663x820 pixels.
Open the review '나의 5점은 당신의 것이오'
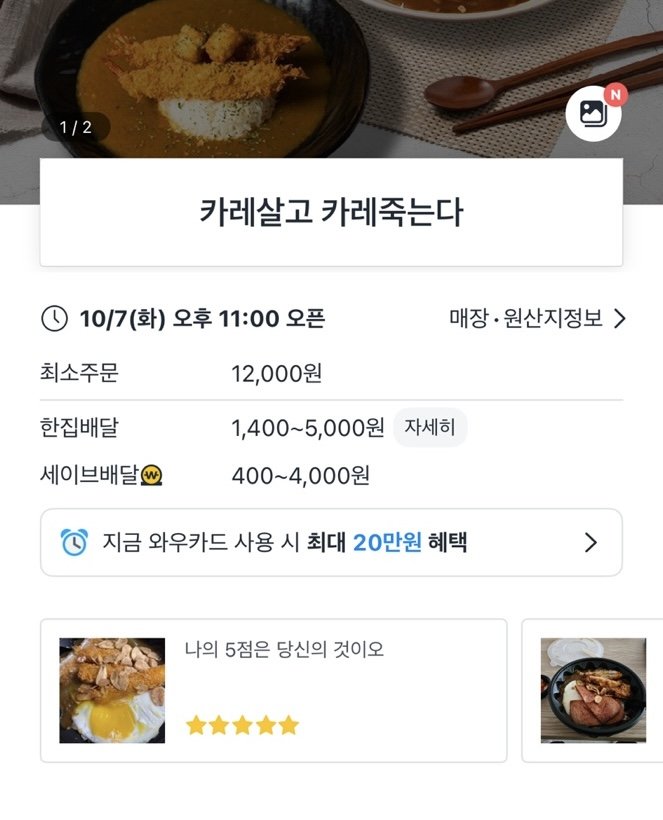pyautogui.click(x=273, y=690)
